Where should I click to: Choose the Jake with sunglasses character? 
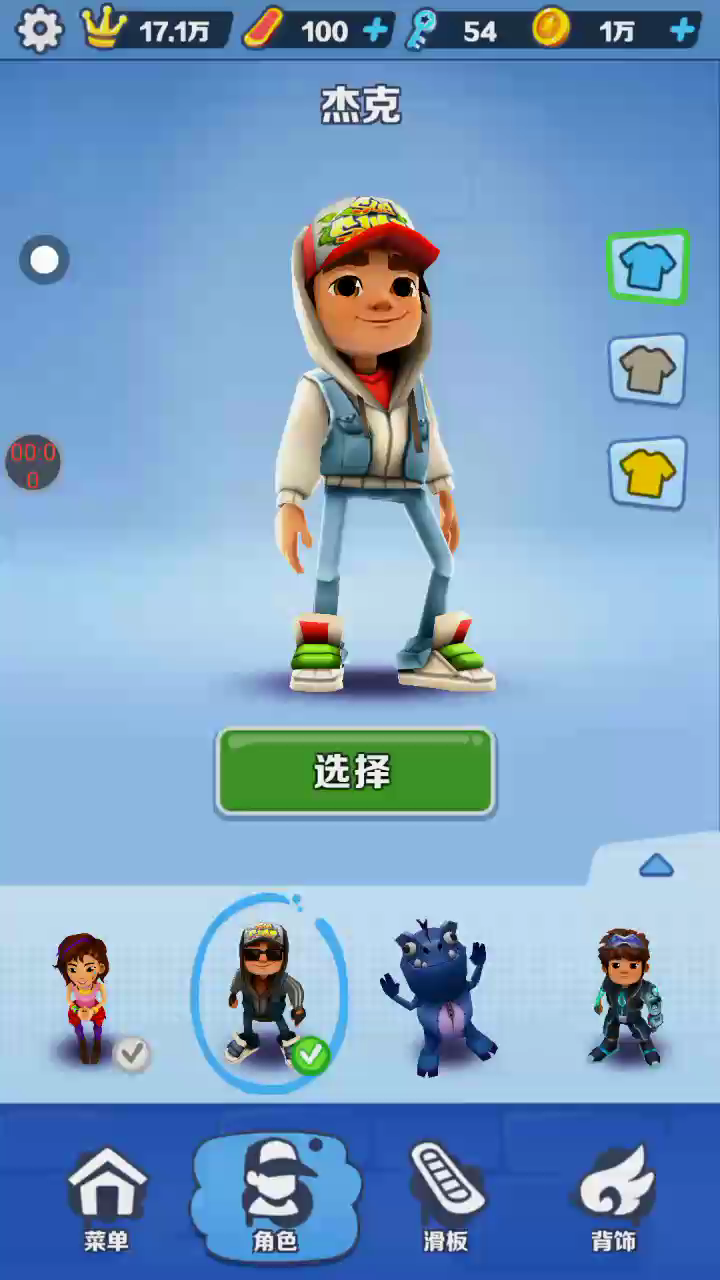point(265,993)
